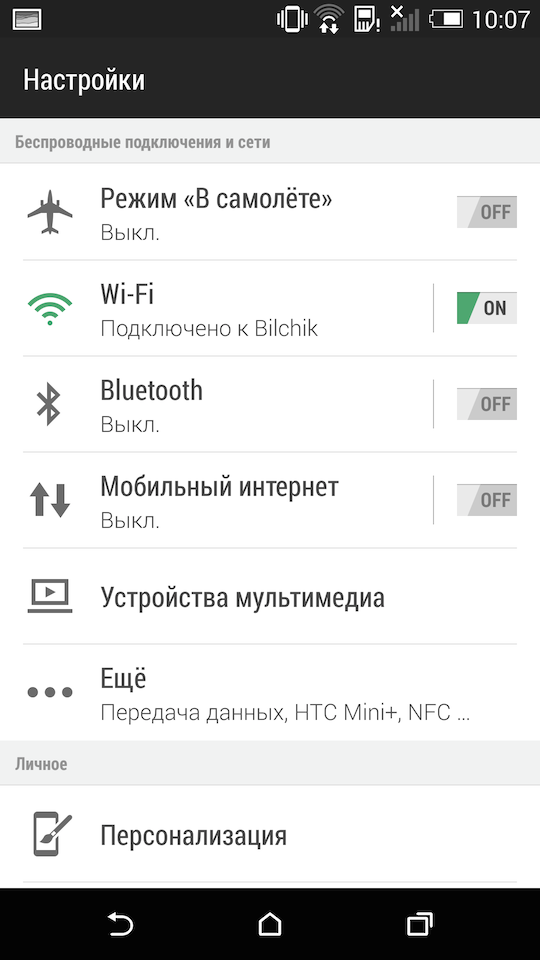Enable the Bluetooth toggle
The image size is (540, 960).
click(x=487, y=404)
